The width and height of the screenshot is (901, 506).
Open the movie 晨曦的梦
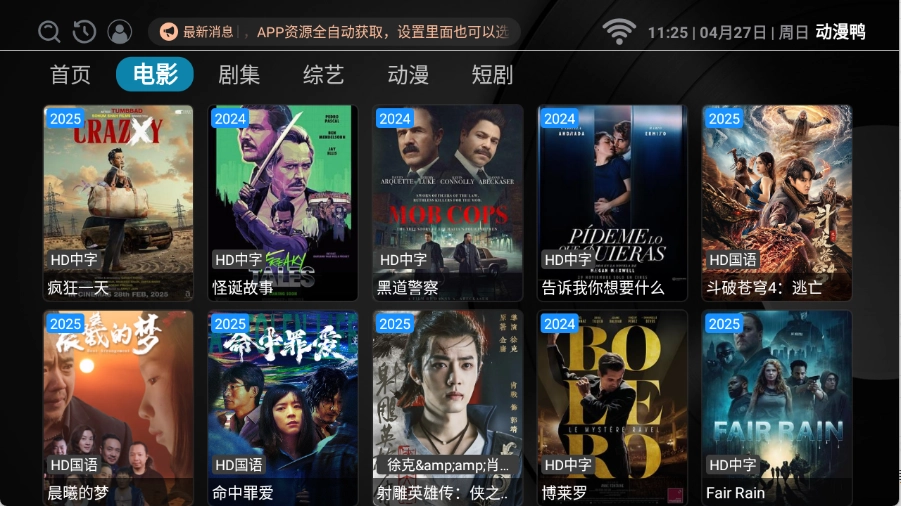point(118,405)
